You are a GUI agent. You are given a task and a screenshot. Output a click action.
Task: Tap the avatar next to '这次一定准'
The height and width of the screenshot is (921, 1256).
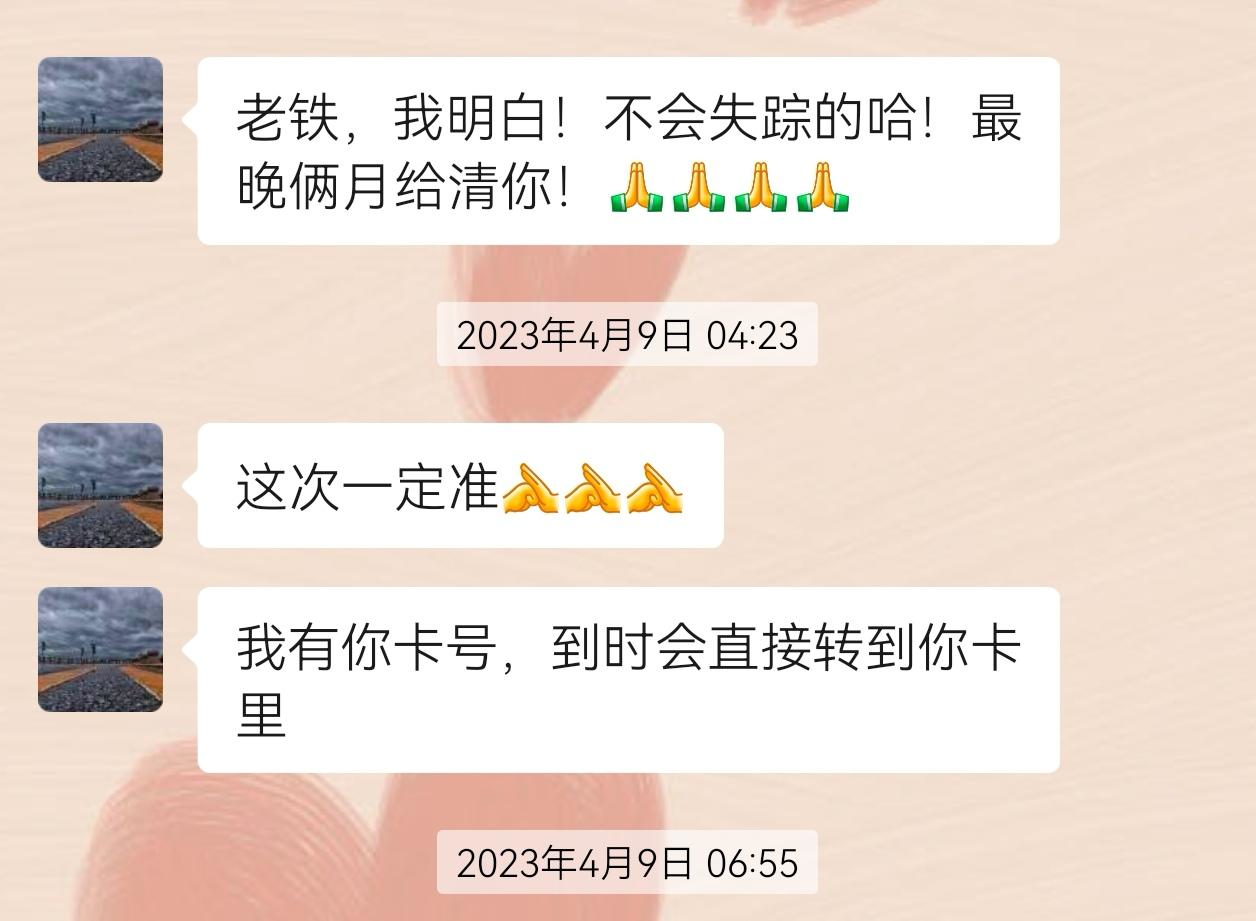[100, 486]
